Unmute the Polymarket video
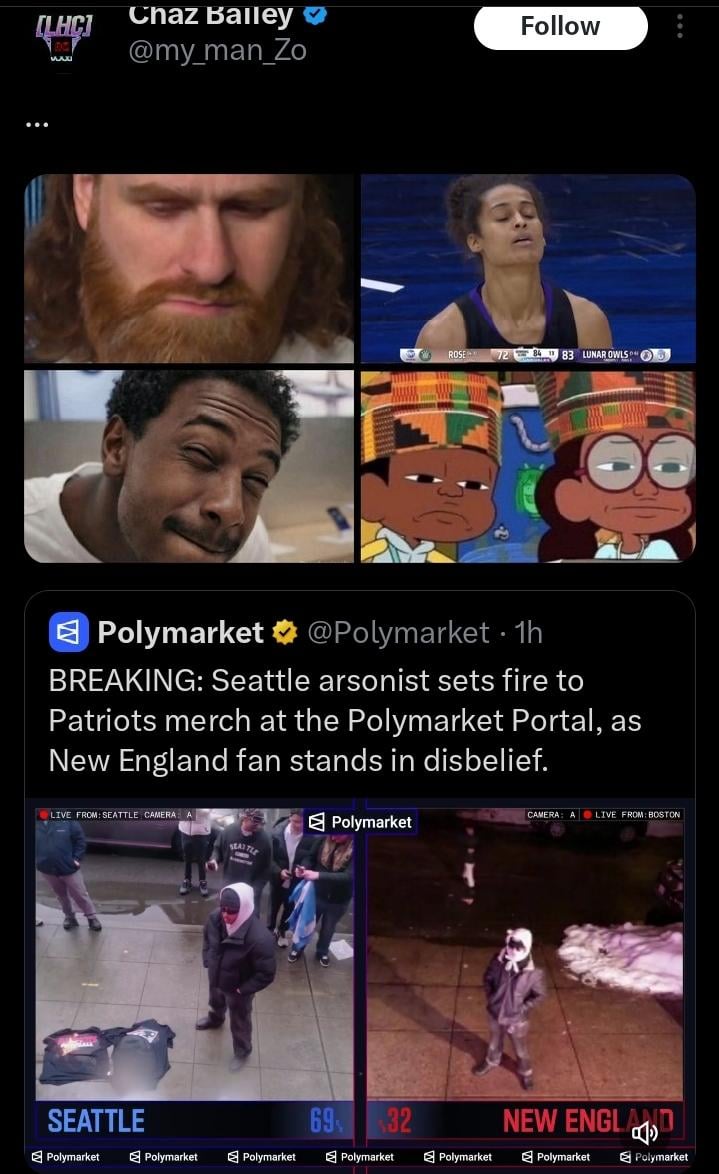 click(645, 1131)
